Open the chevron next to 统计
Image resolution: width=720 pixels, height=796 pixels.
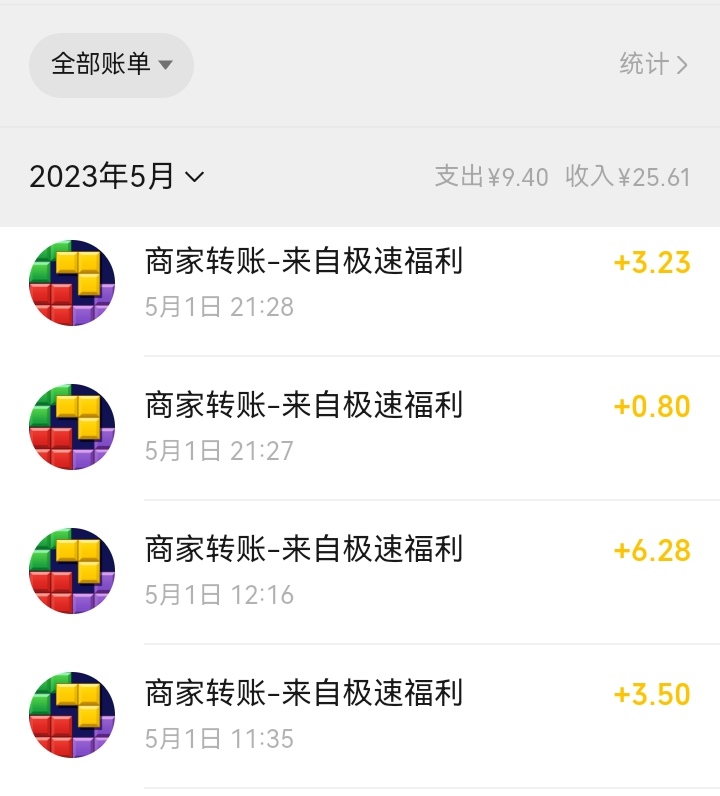[x=685, y=64]
